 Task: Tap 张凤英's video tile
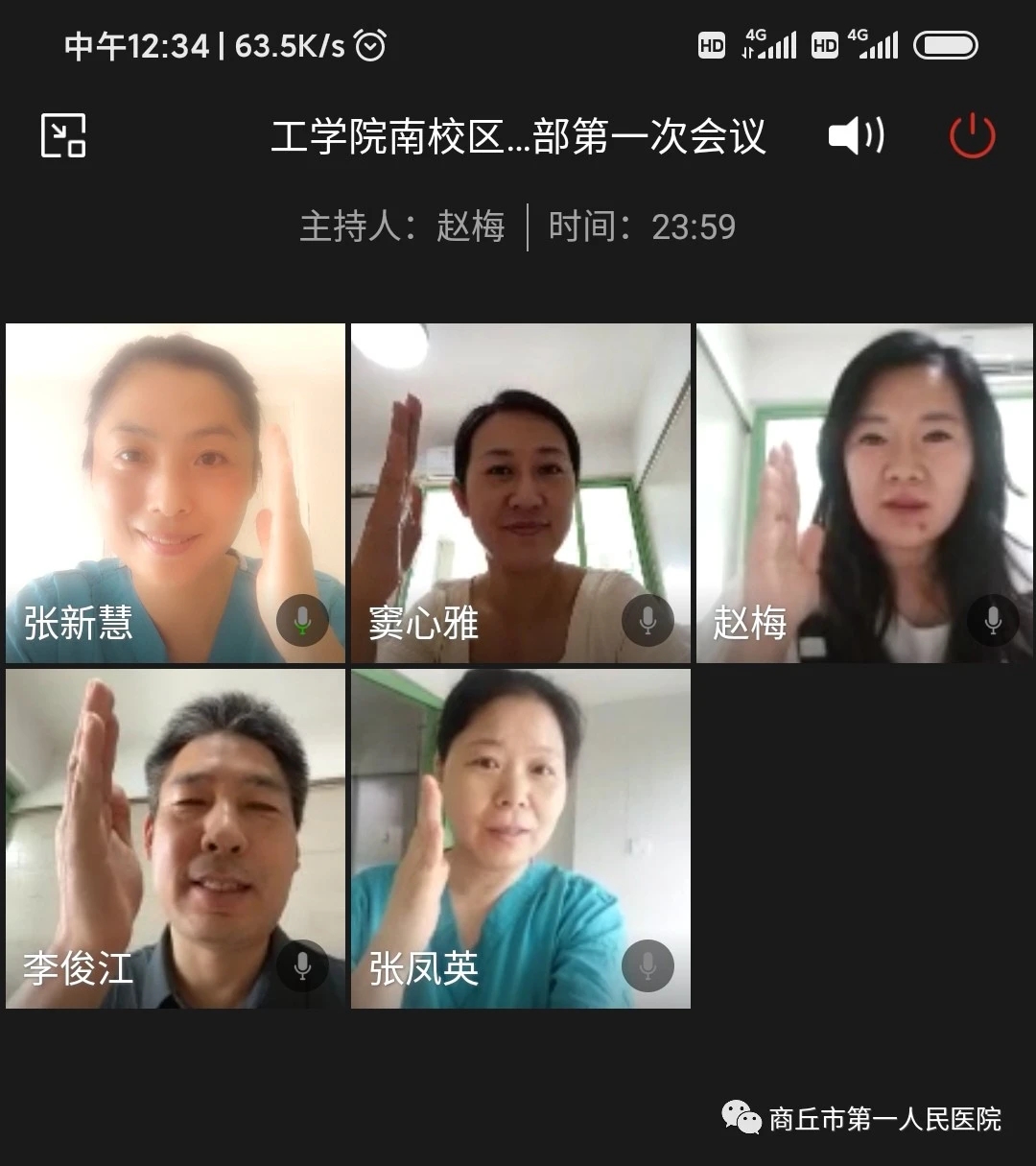click(x=520, y=838)
